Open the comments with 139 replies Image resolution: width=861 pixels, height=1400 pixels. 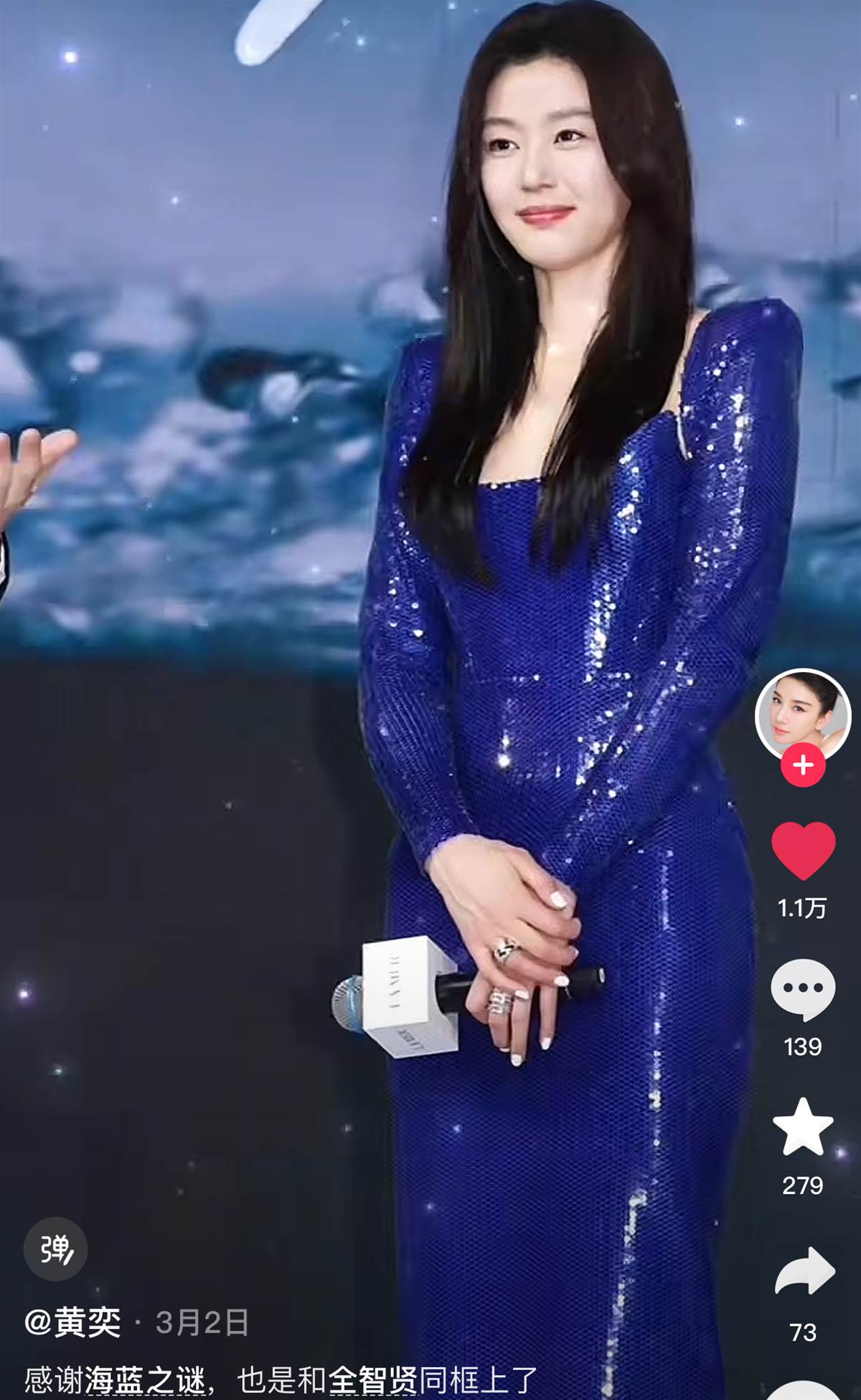pos(803,990)
